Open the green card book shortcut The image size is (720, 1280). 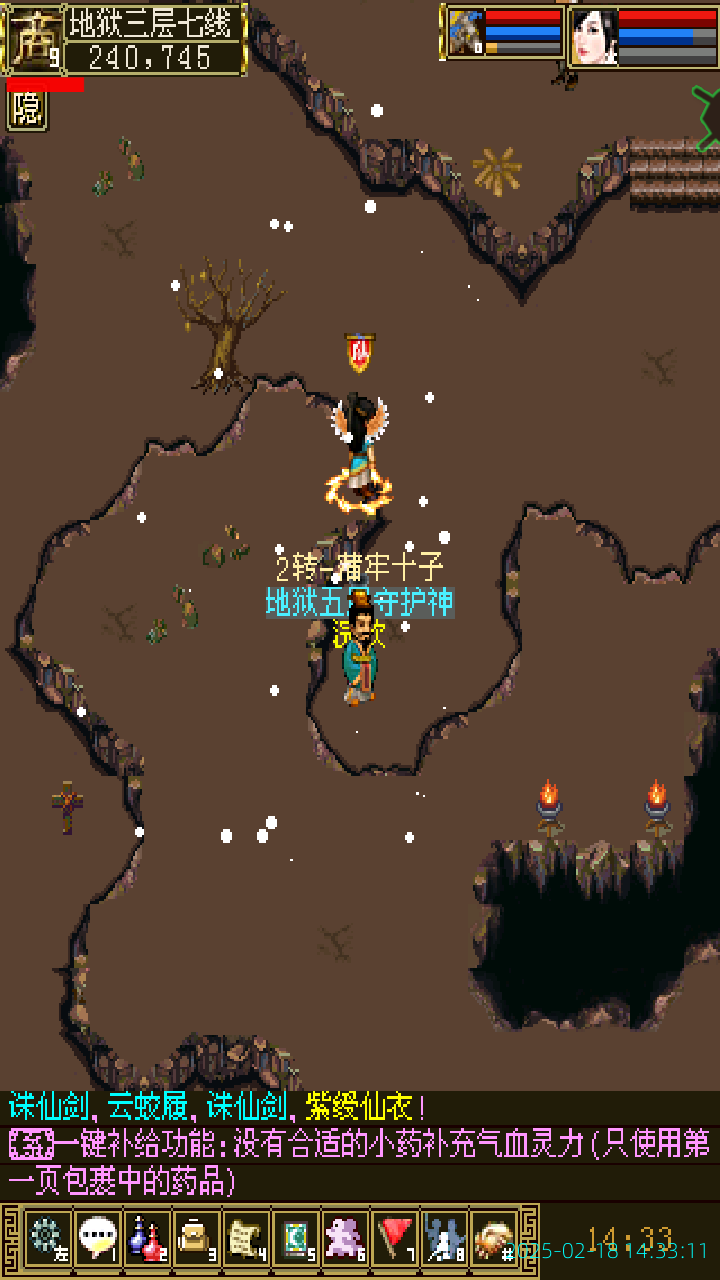(295, 1239)
